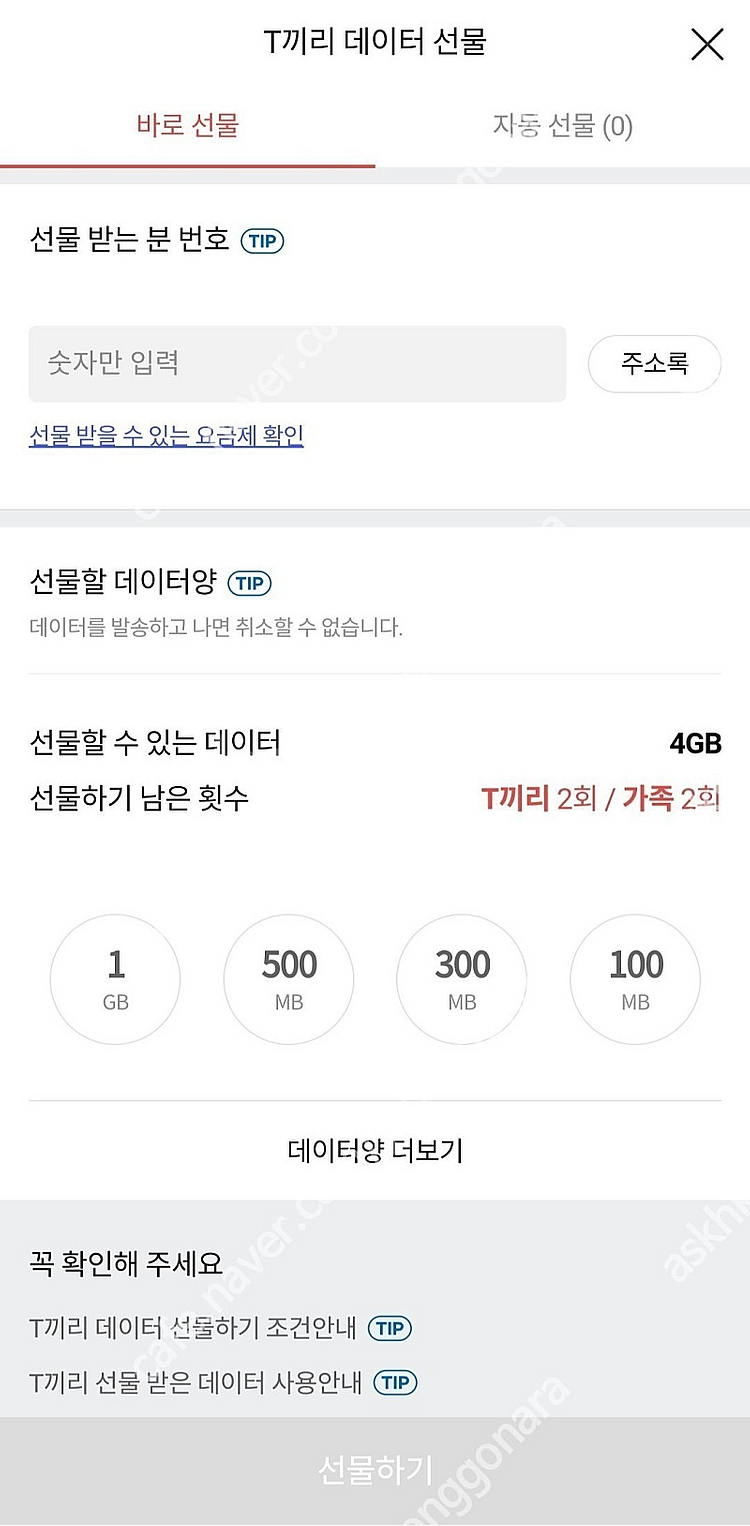Open the 주소록 address book

click(x=654, y=364)
